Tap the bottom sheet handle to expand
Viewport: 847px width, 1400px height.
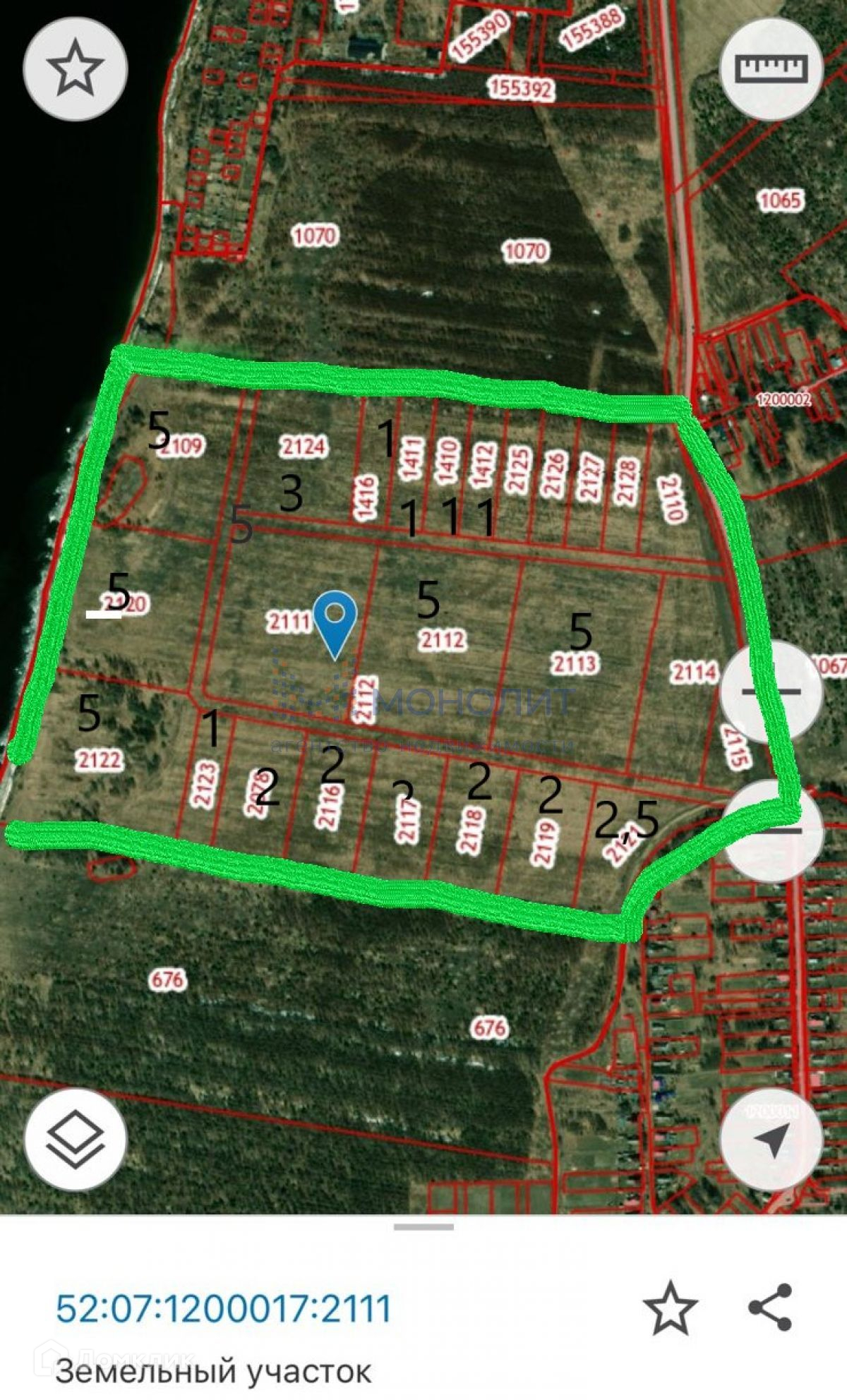[423, 1227]
